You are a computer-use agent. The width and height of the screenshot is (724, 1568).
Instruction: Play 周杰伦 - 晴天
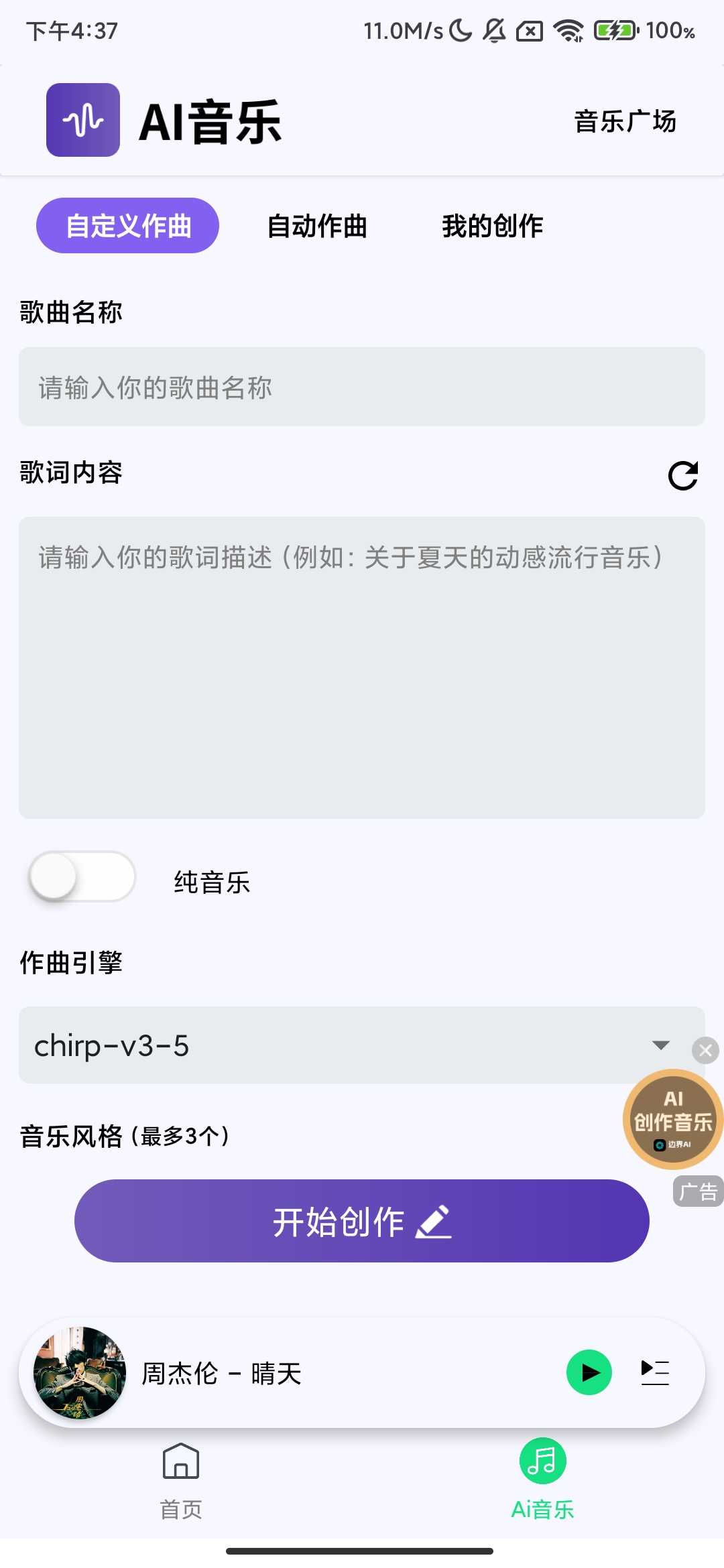pyautogui.click(x=589, y=1372)
